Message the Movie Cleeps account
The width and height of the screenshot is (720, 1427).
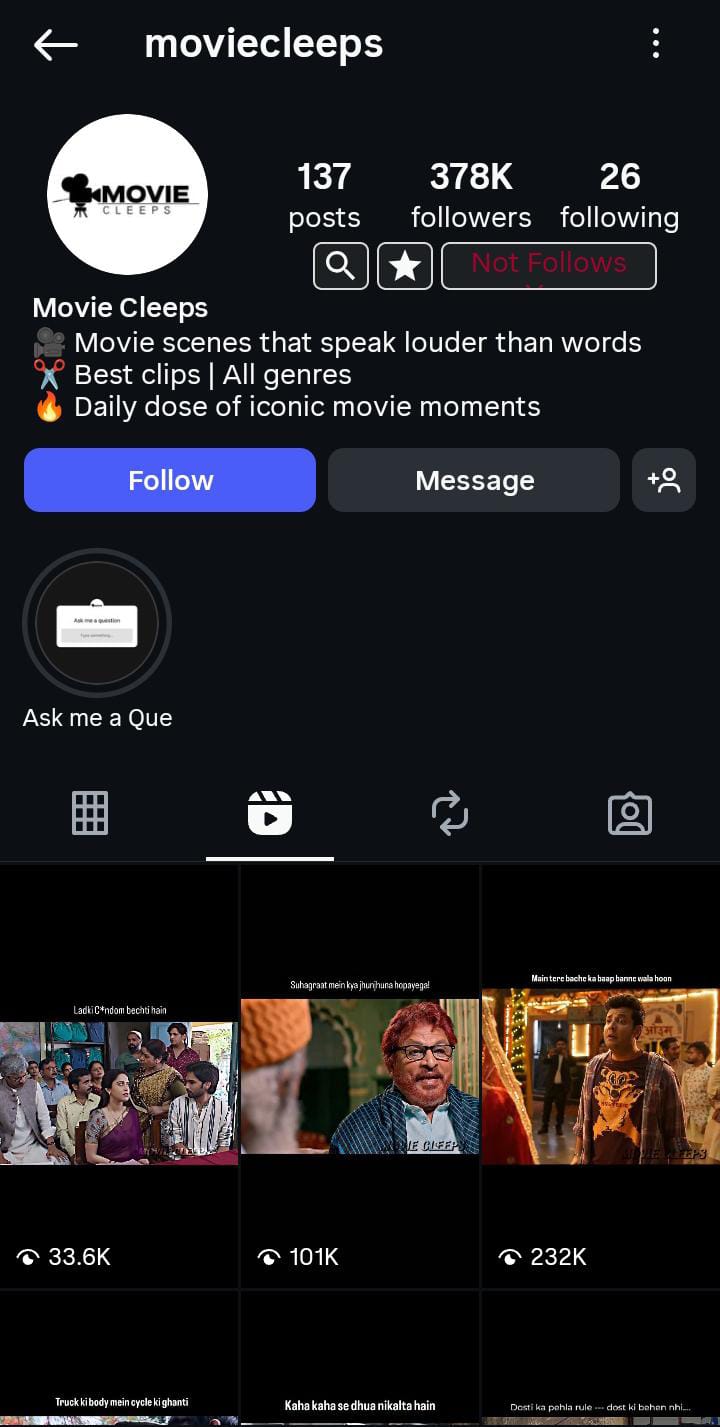(474, 480)
